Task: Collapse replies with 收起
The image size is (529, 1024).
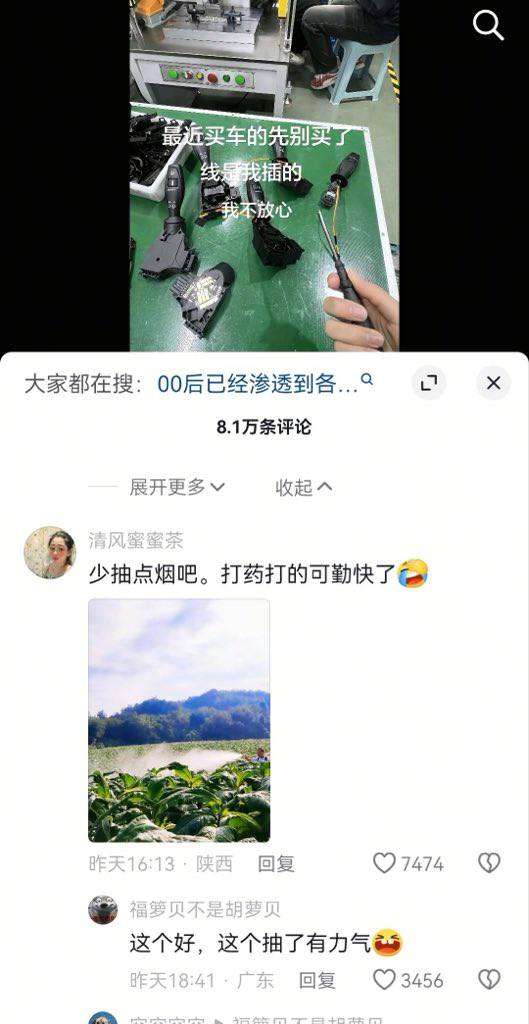Action: [304, 487]
